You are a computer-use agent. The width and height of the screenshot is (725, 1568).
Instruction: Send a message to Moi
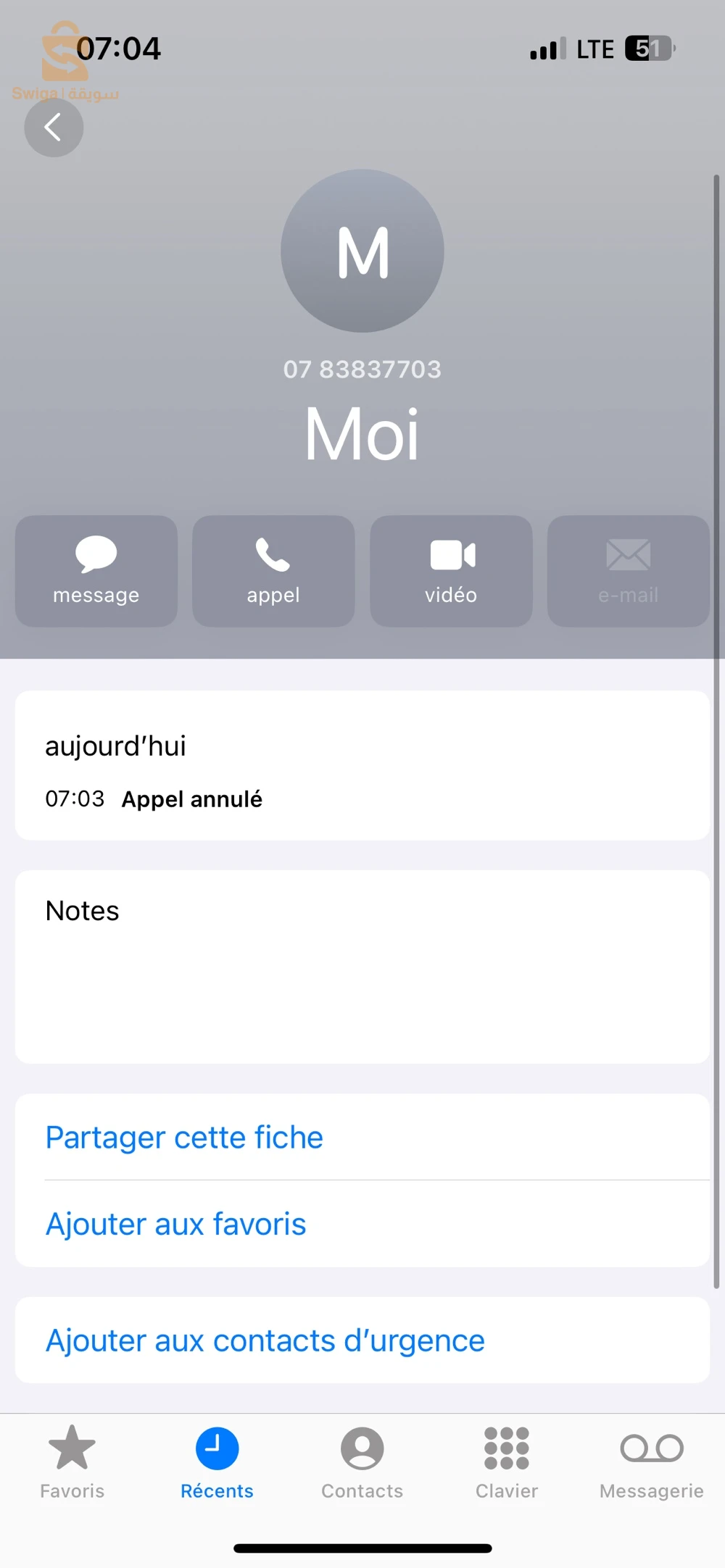pos(96,571)
